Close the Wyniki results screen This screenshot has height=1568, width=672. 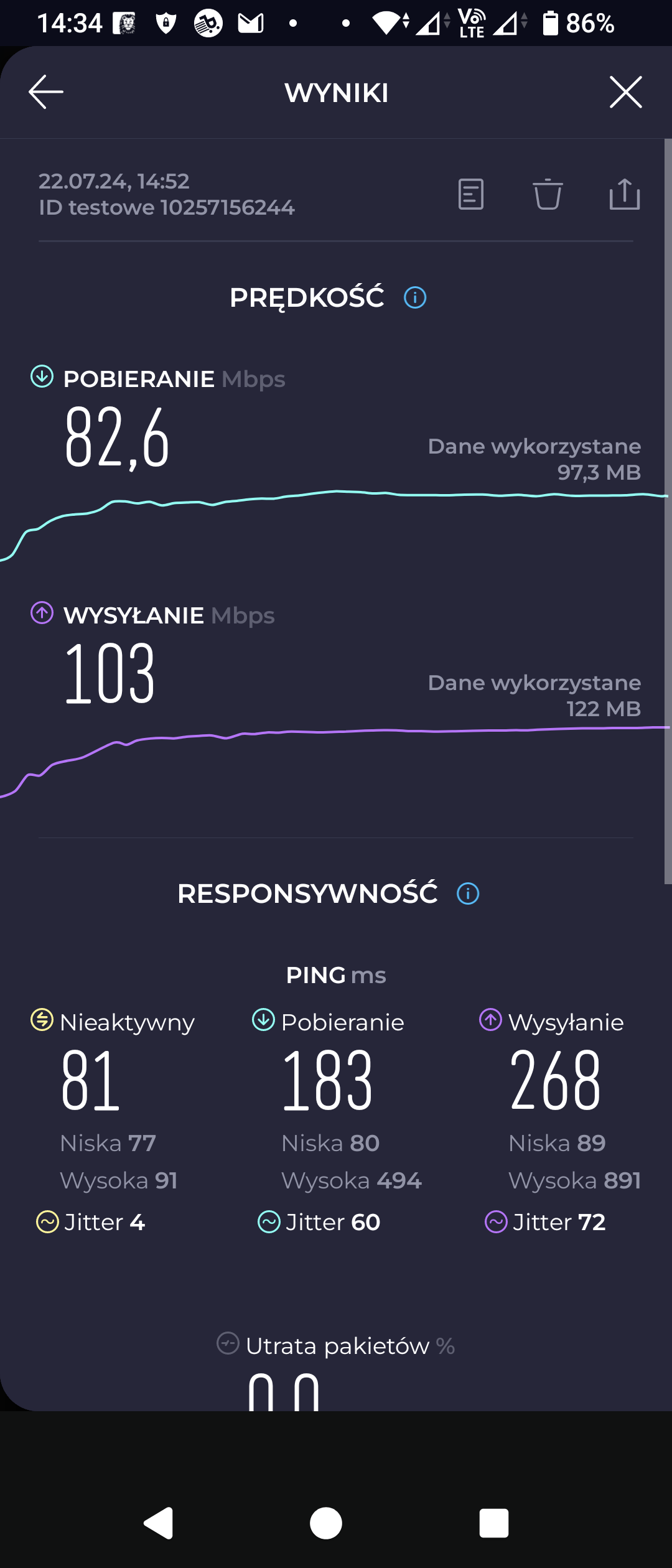pos(625,92)
